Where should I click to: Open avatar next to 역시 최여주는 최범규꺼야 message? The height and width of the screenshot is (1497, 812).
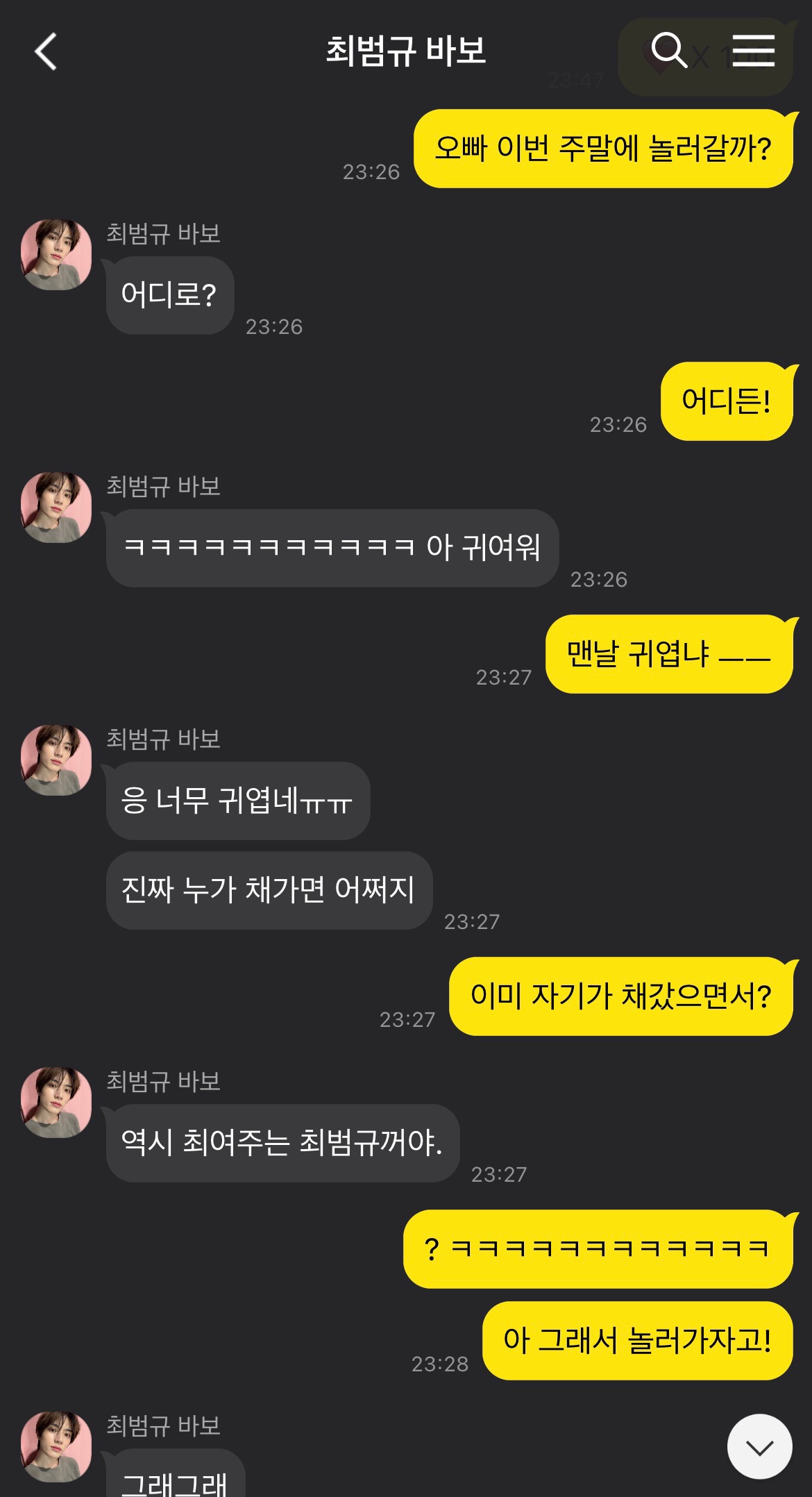(x=56, y=1103)
